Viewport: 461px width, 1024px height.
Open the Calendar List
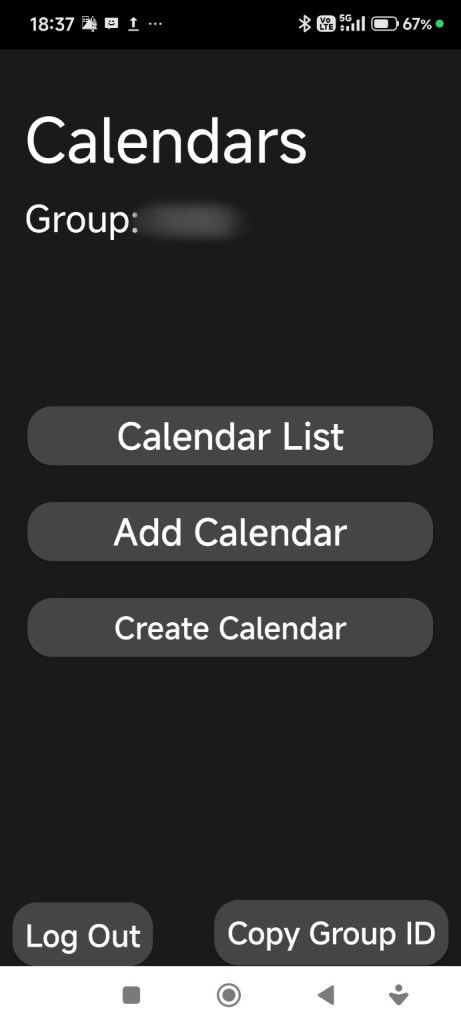[x=230, y=436]
